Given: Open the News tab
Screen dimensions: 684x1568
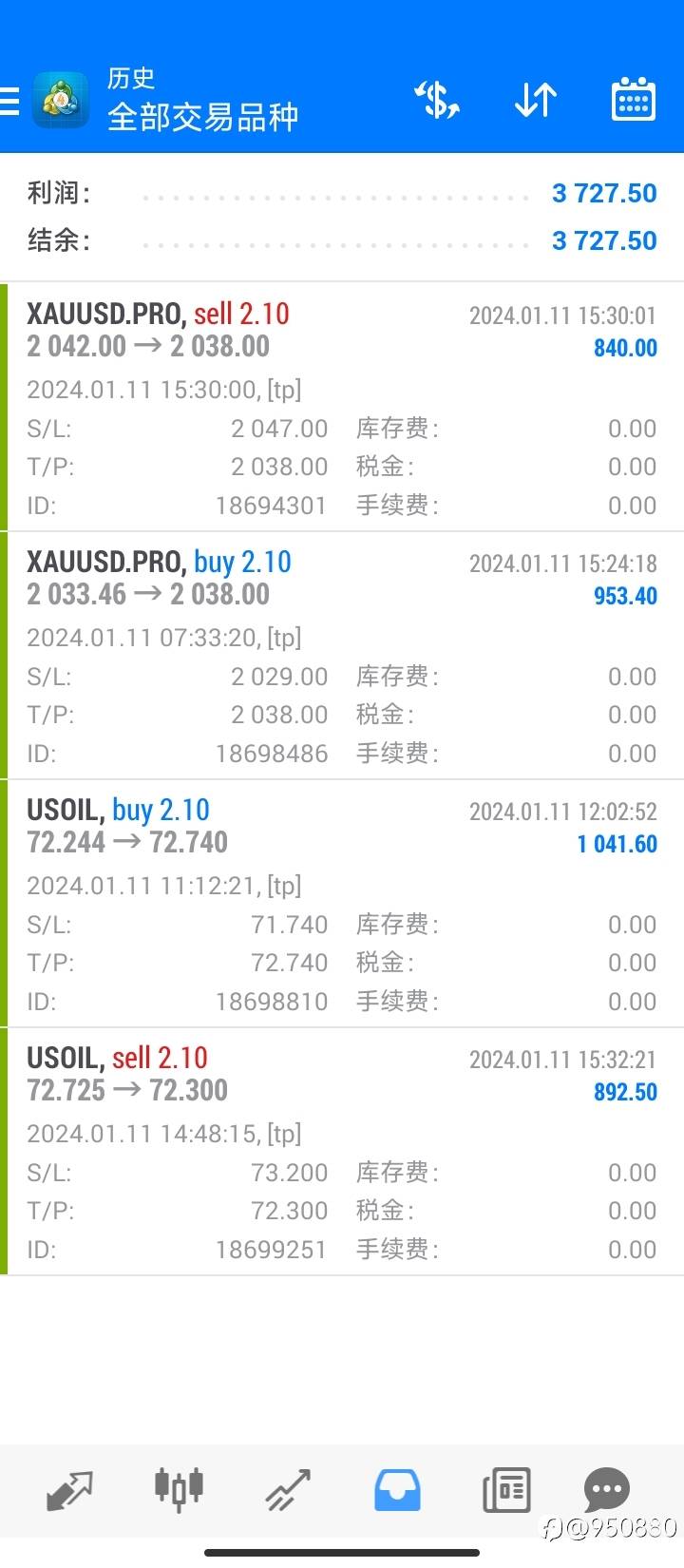Looking at the screenshot, I should [505, 1490].
